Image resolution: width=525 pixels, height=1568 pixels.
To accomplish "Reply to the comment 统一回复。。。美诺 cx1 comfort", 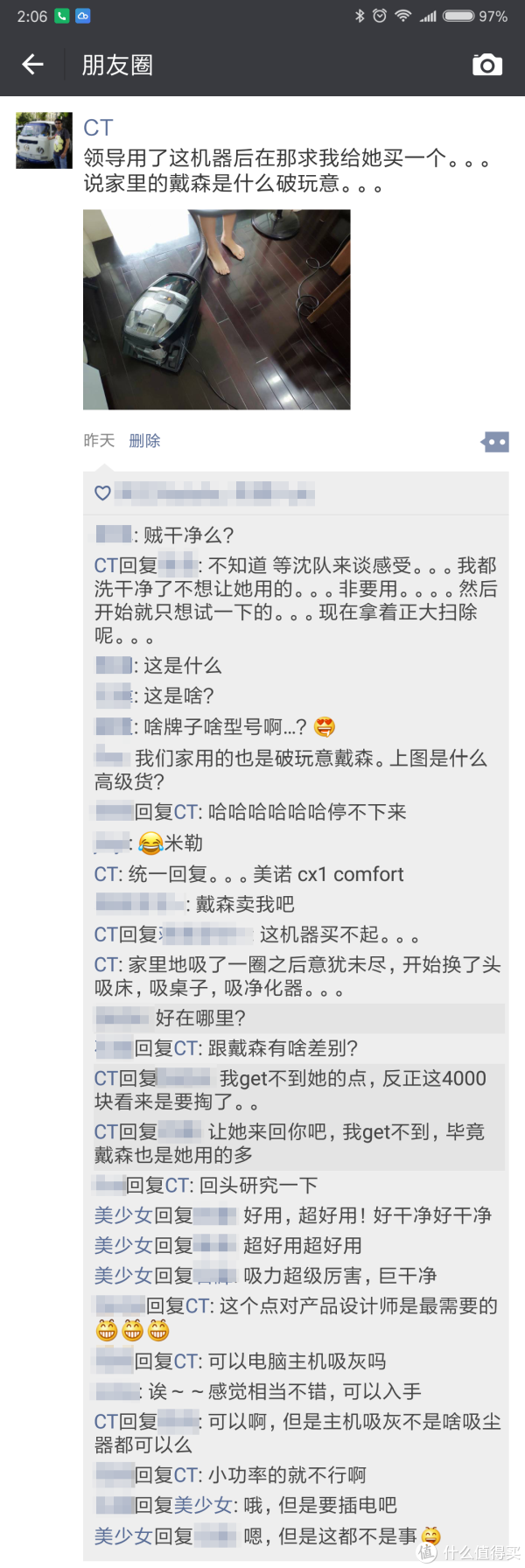I will (297, 874).
